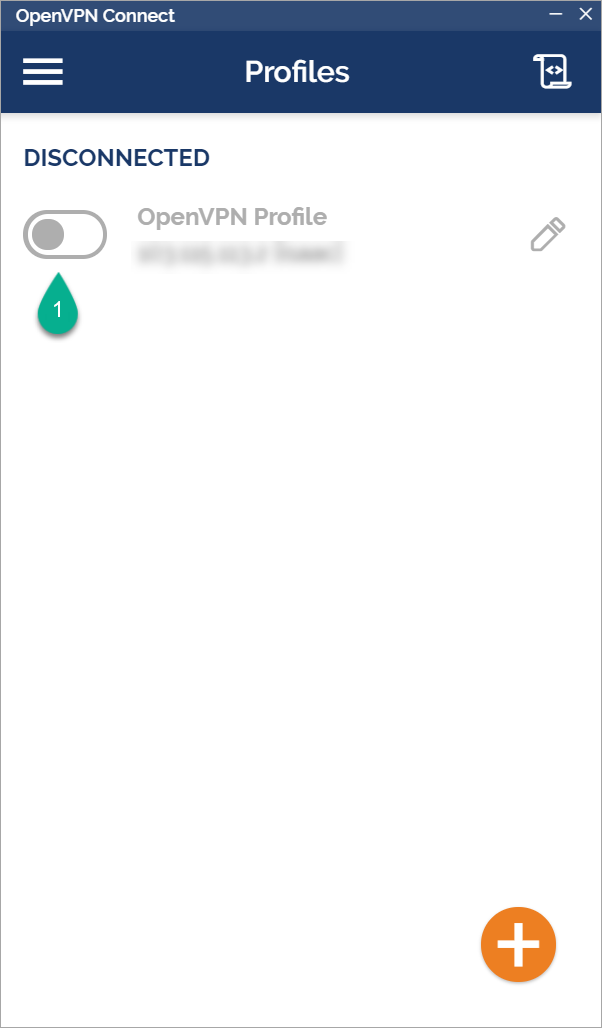Open the hamburger menu
The width and height of the screenshot is (602, 1028).
(43, 71)
